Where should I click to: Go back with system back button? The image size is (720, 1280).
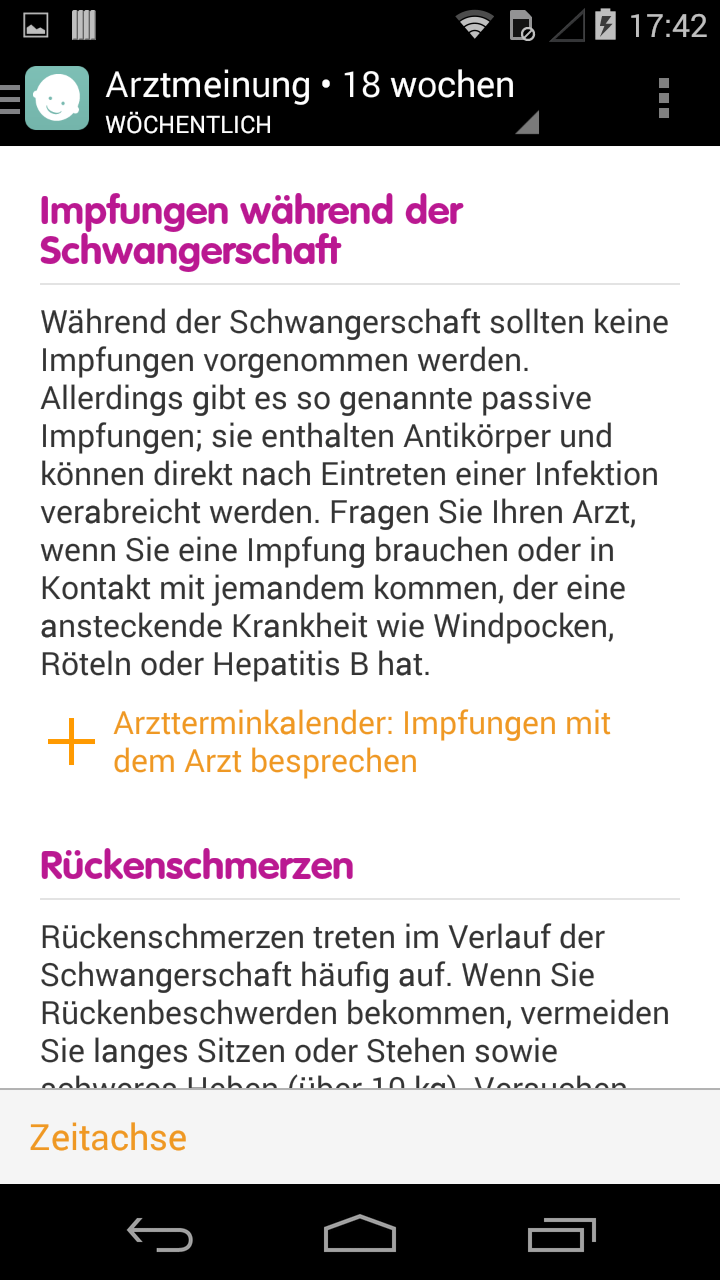pyautogui.click(x=160, y=1234)
